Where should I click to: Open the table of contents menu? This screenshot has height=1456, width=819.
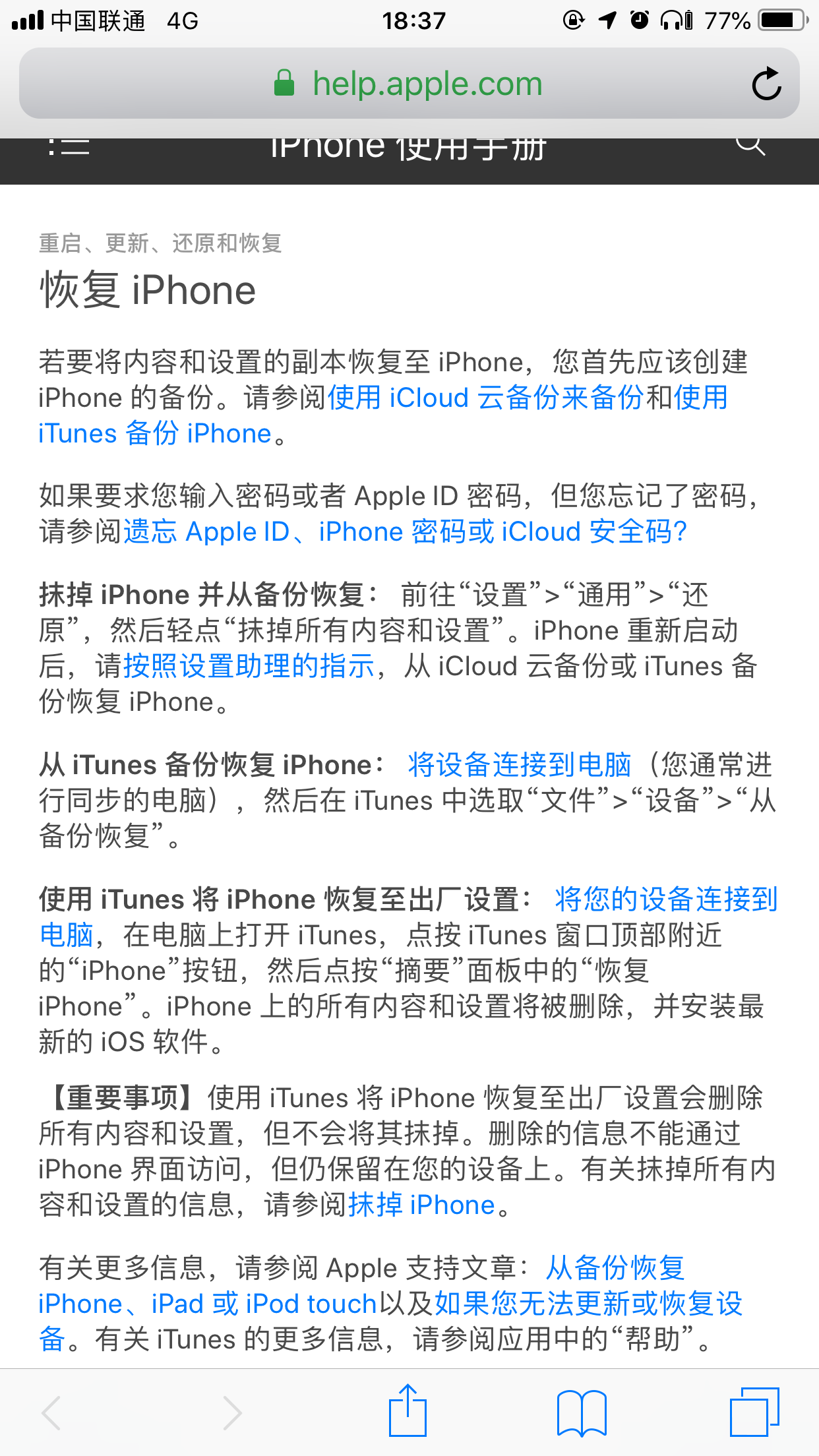(x=69, y=148)
